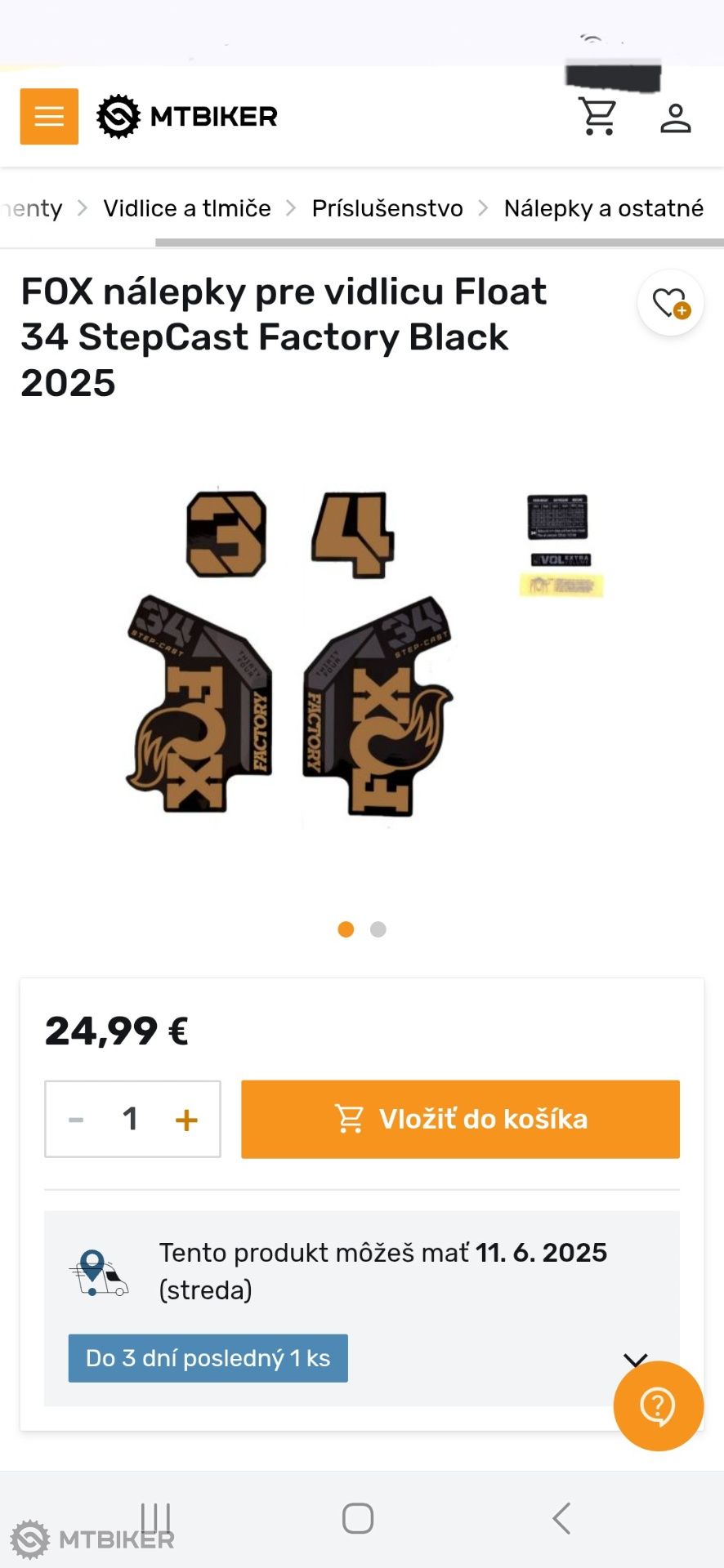
Task: Add product to wishlist heart
Action: pos(671,303)
